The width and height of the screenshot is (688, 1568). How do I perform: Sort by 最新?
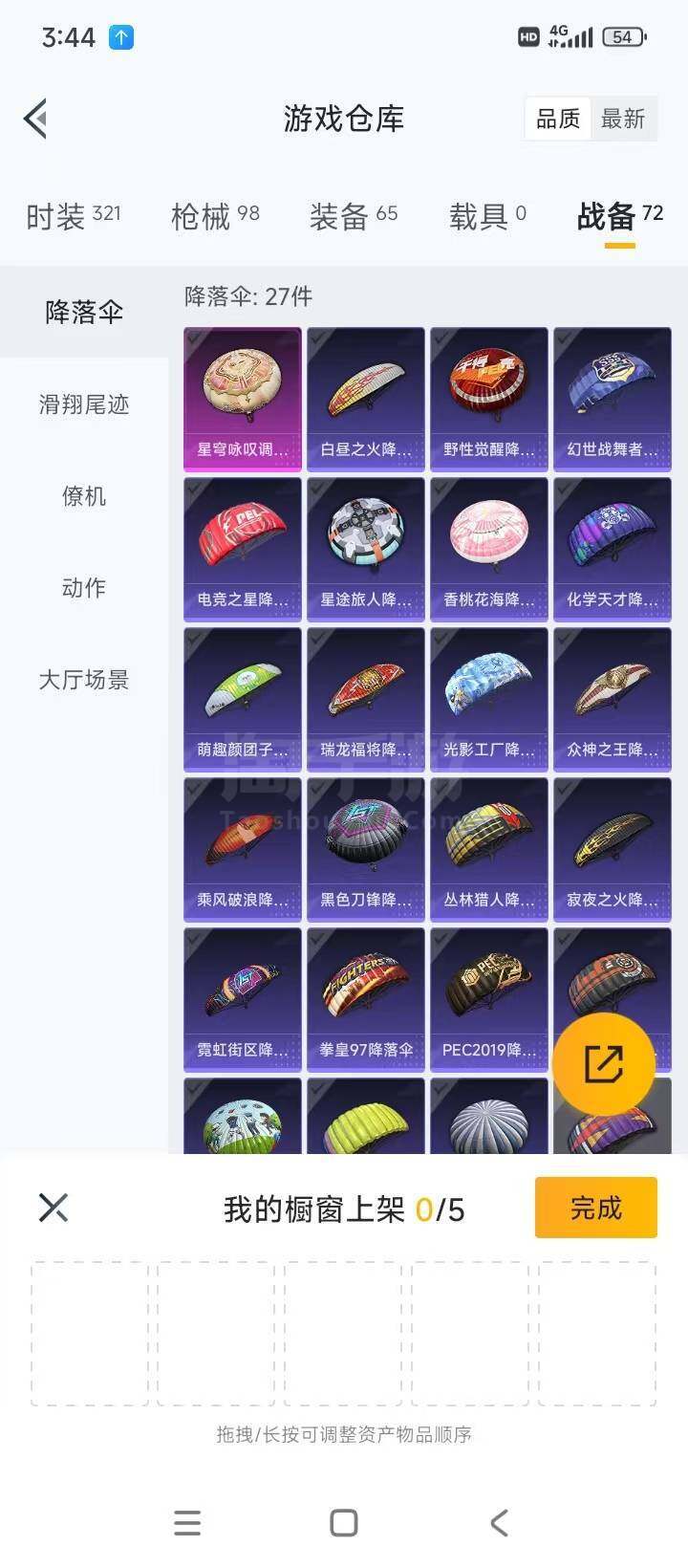(623, 120)
